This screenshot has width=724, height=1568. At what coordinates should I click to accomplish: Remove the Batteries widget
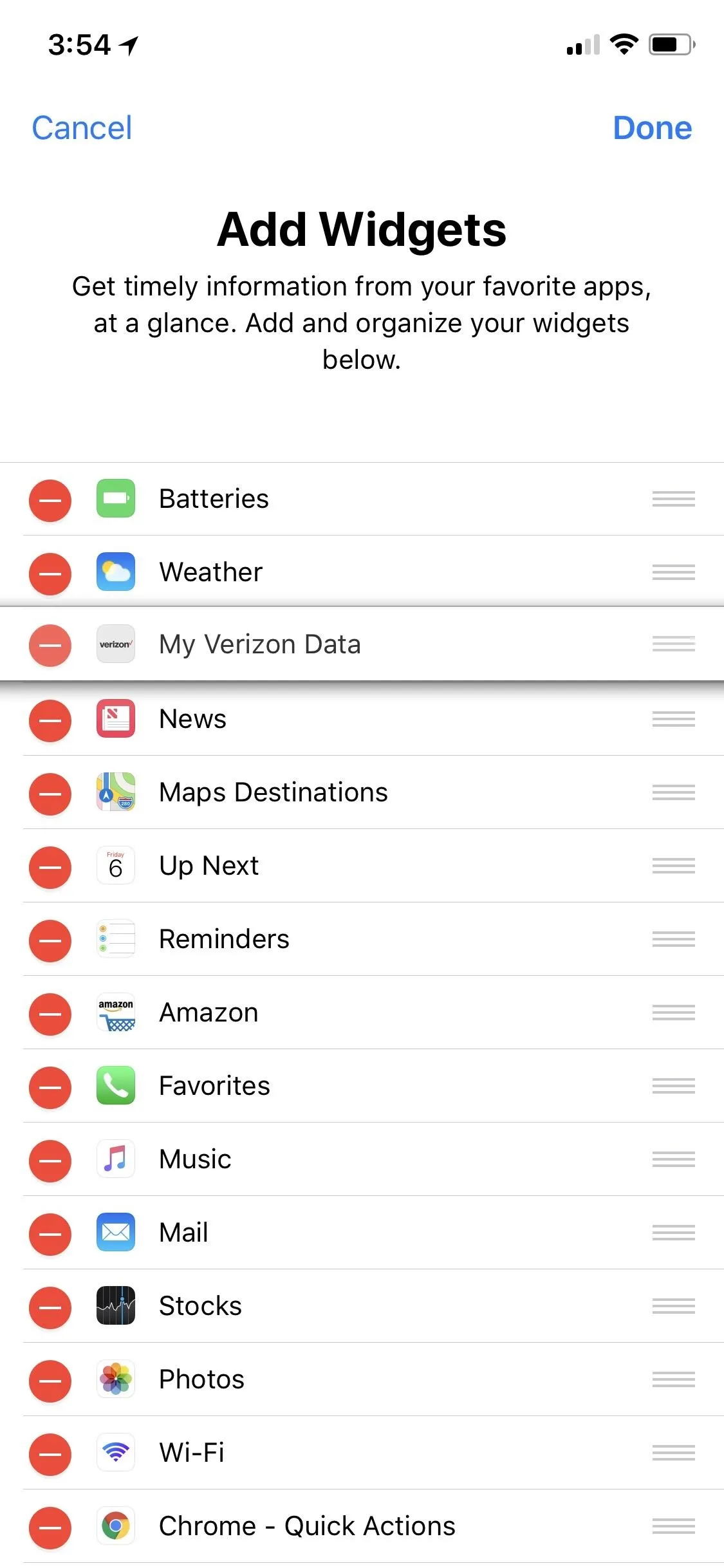pyautogui.click(x=50, y=500)
